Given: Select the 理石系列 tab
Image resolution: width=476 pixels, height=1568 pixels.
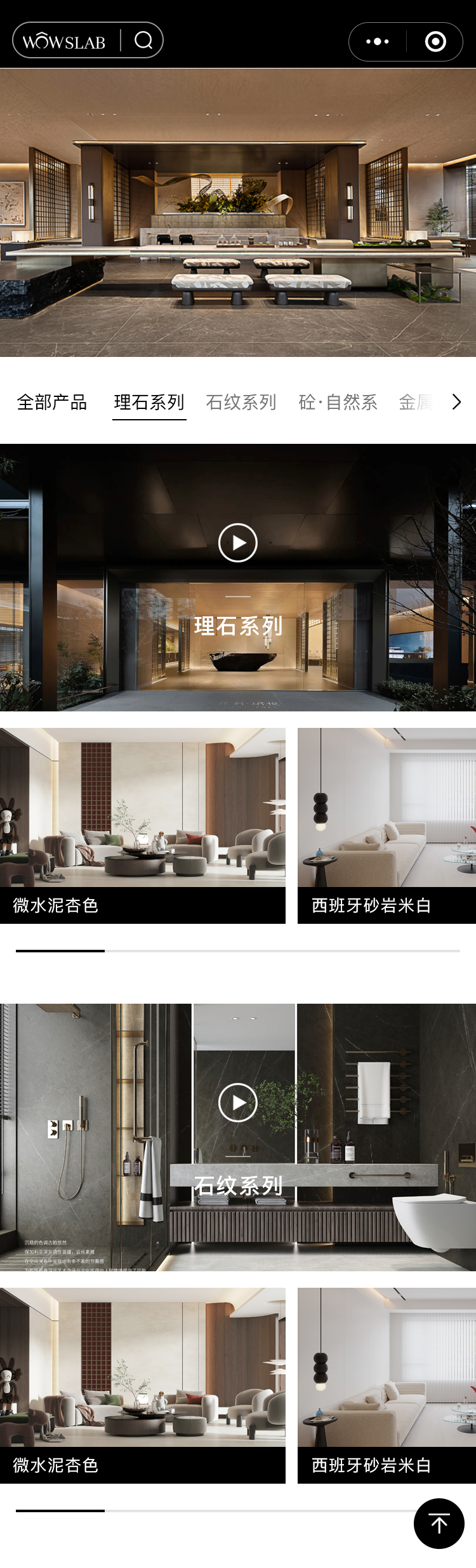Looking at the screenshot, I should click(x=149, y=402).
